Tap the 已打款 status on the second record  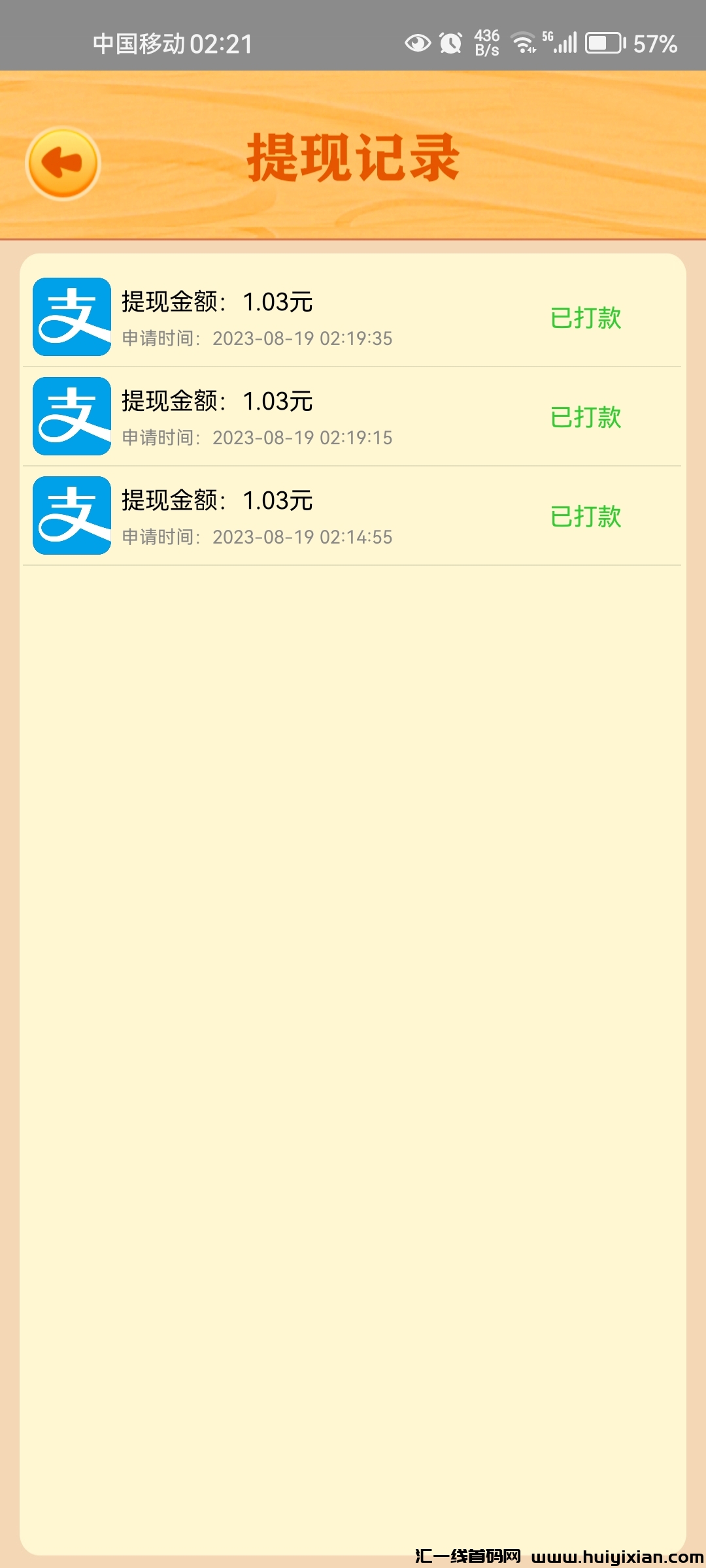point(586,416)
